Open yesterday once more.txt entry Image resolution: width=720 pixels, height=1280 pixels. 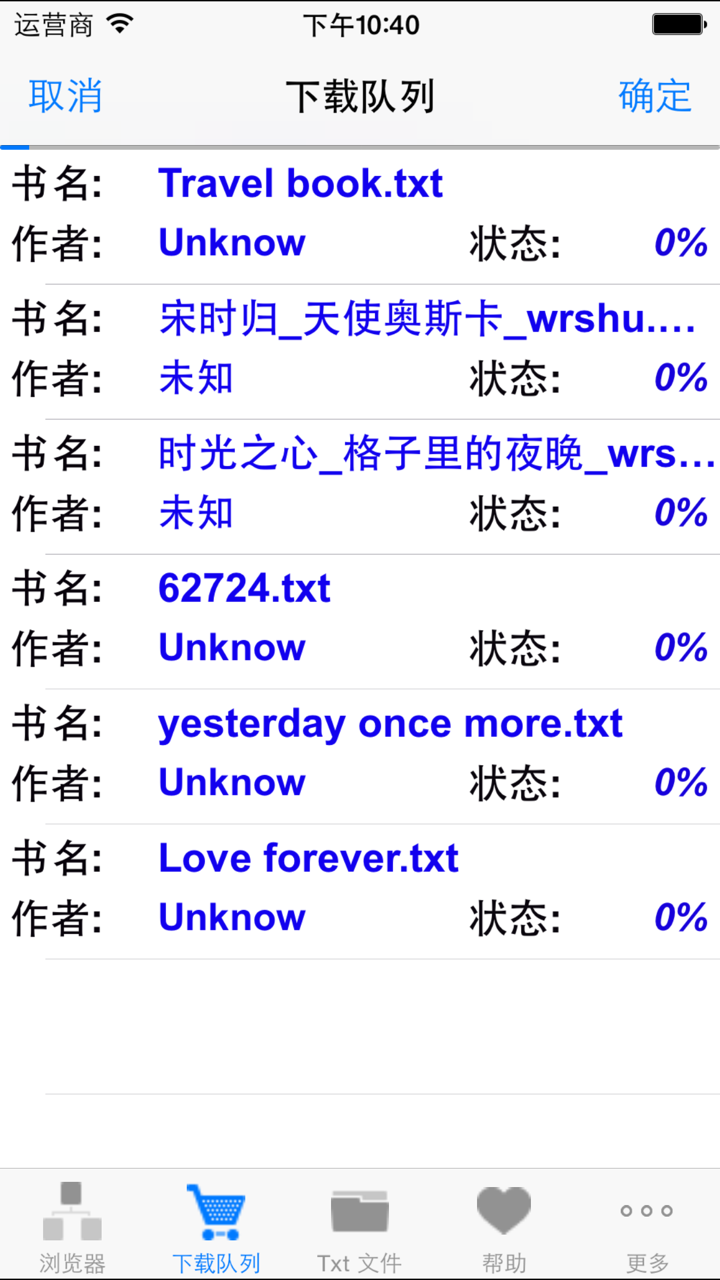pos(389,723)
